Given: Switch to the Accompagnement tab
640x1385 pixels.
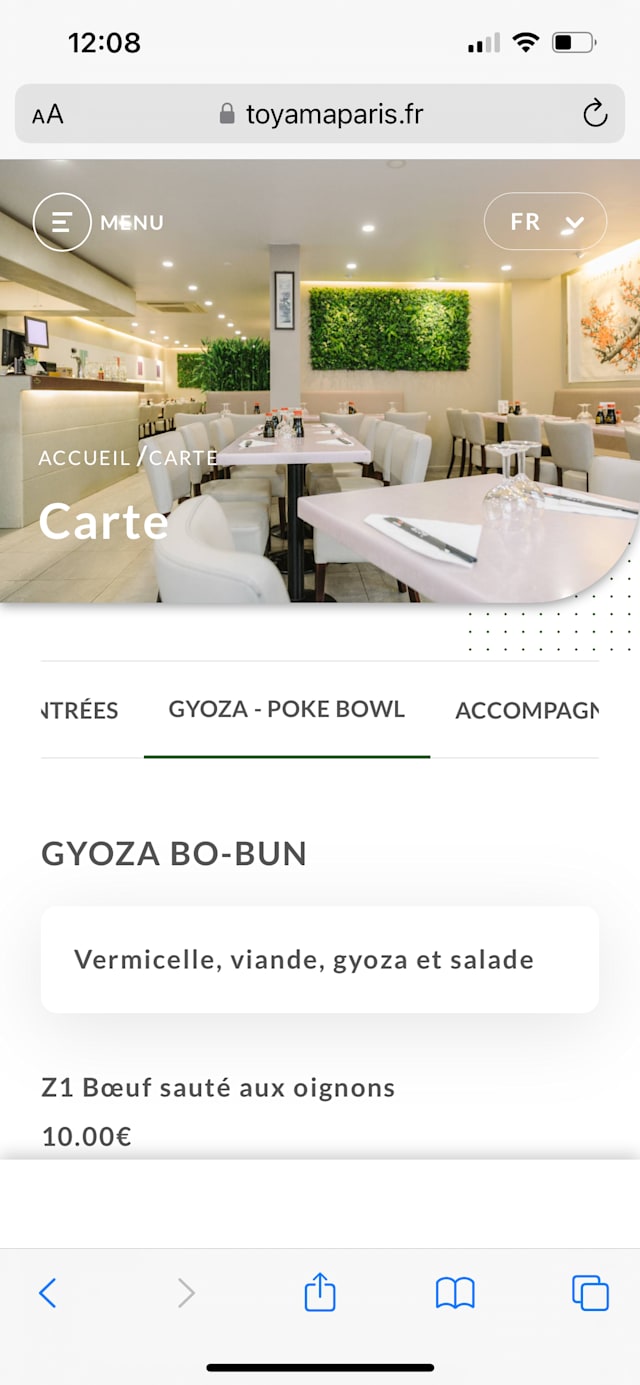Looking at the screenshot, I should point(526,710).
